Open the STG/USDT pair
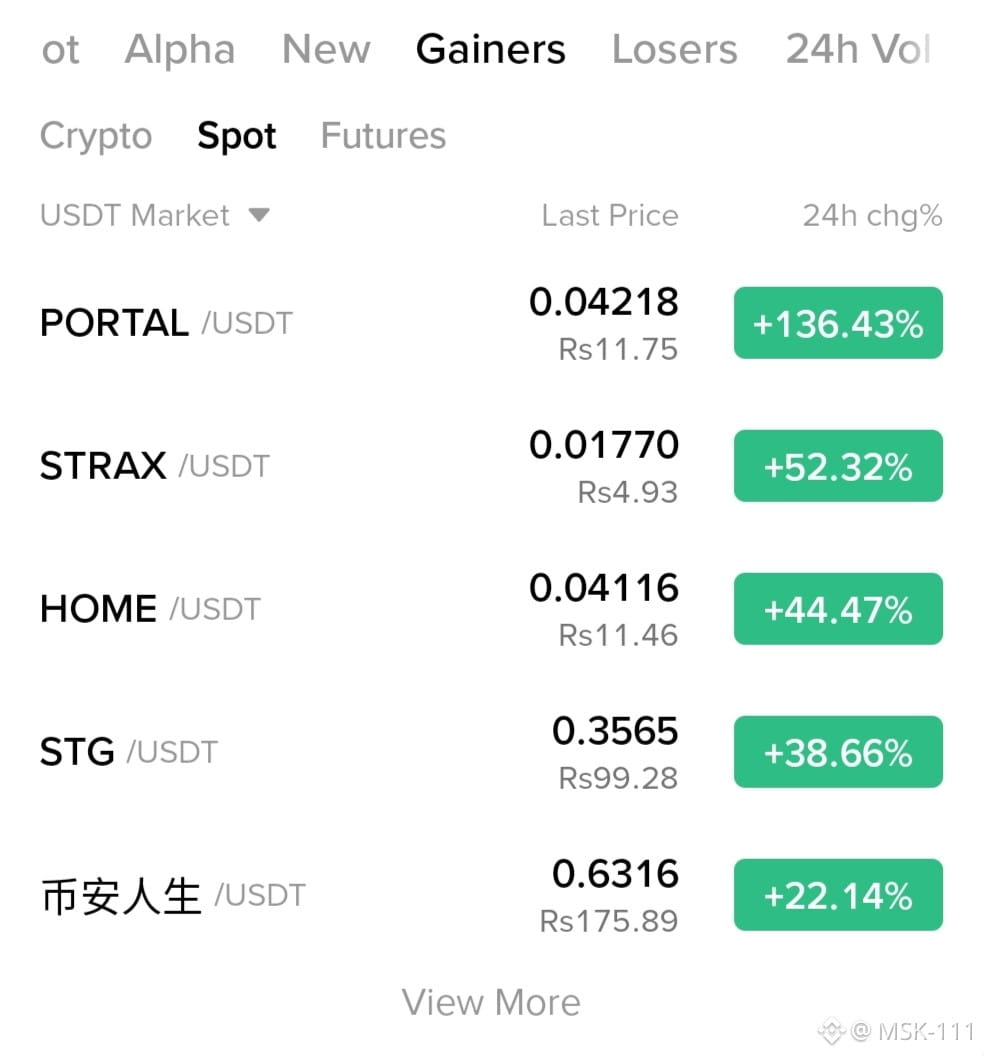Viewport: 984px width, 1056px height. pos(492,752)
